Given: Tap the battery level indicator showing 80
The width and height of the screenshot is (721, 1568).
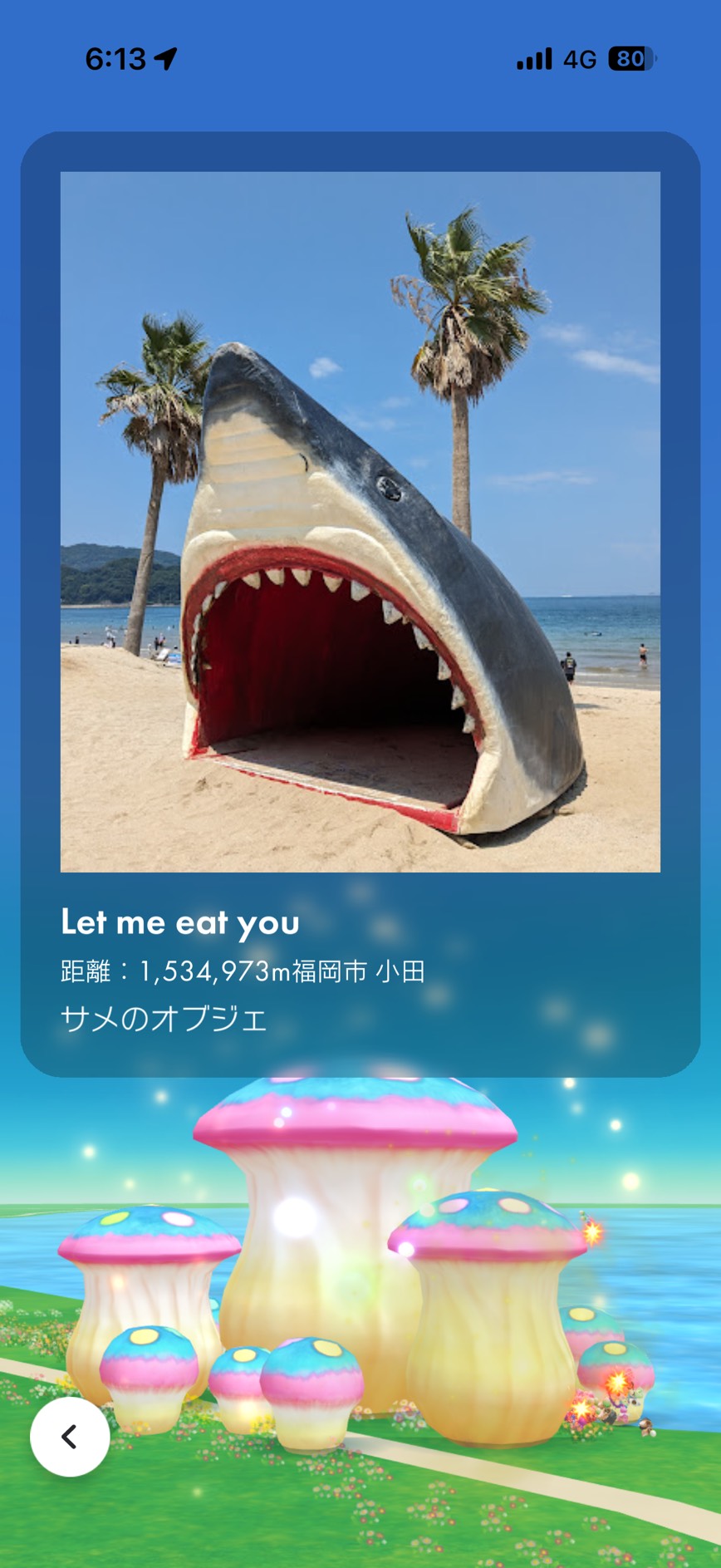Looking at the screenshot, I should click(630, 57).
